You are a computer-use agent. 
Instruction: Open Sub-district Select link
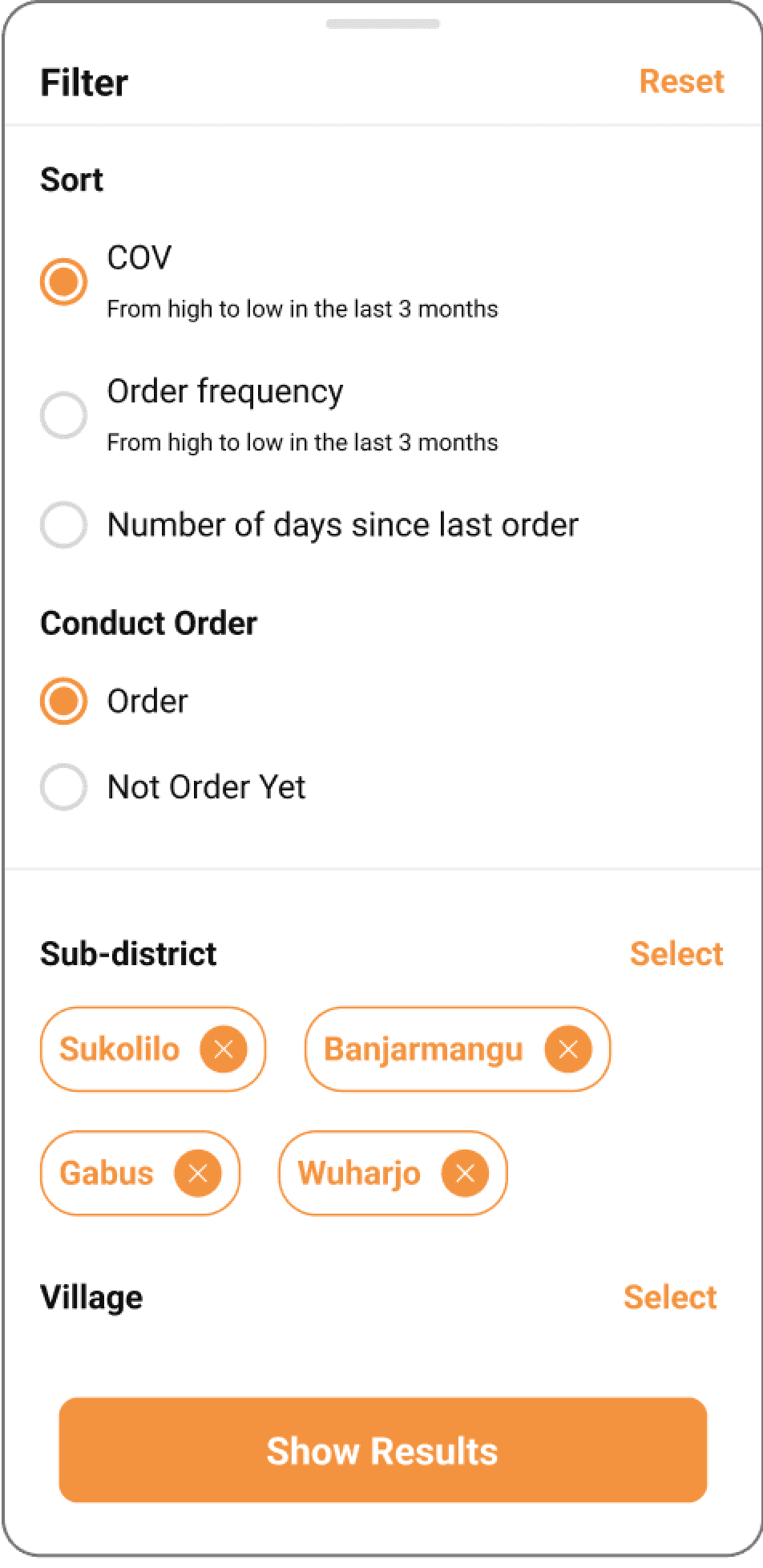coord(676,954)
